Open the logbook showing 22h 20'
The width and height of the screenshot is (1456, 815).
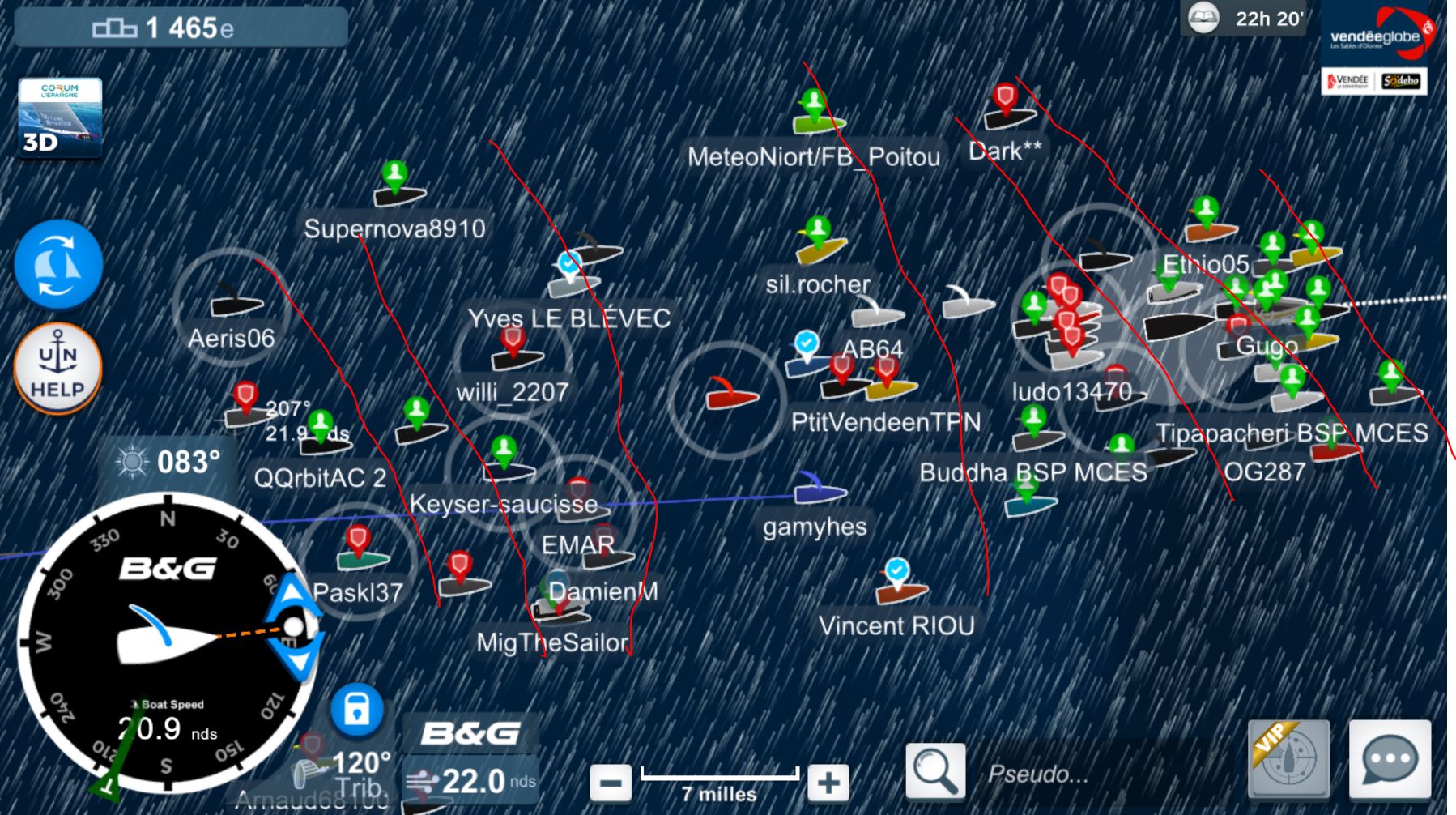coord(1249,19)
